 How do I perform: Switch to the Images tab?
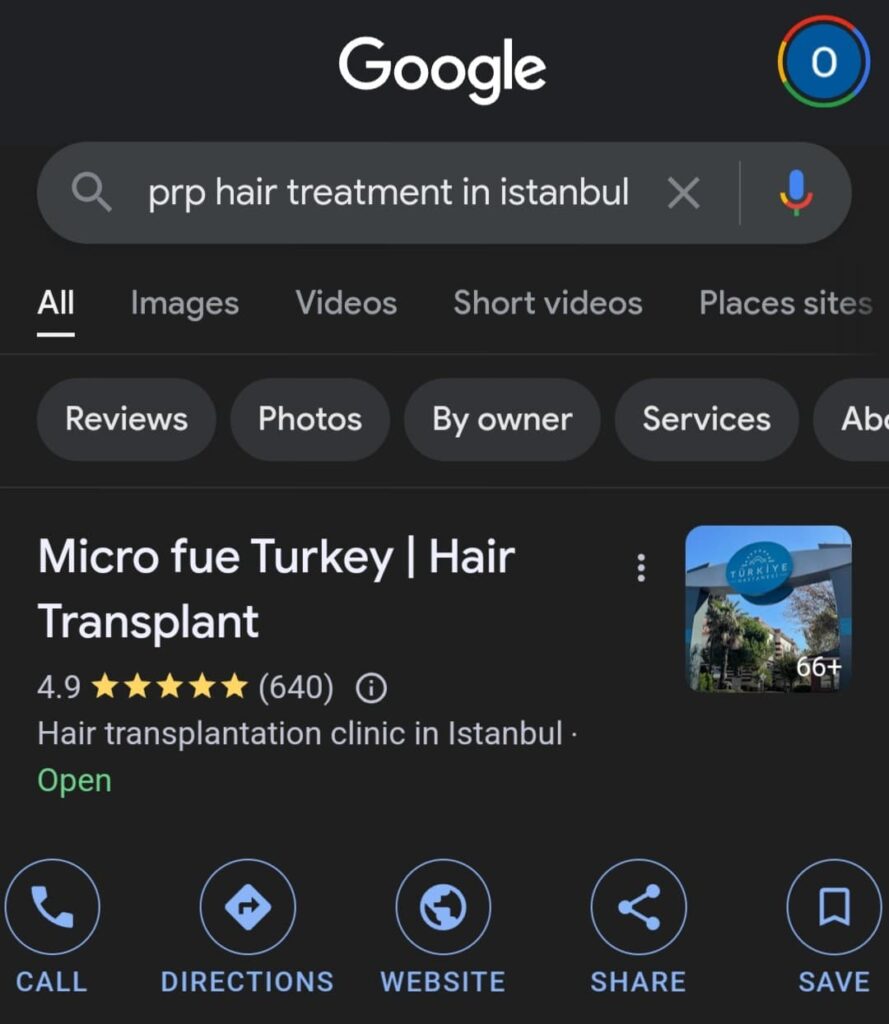tap(184, 303)
